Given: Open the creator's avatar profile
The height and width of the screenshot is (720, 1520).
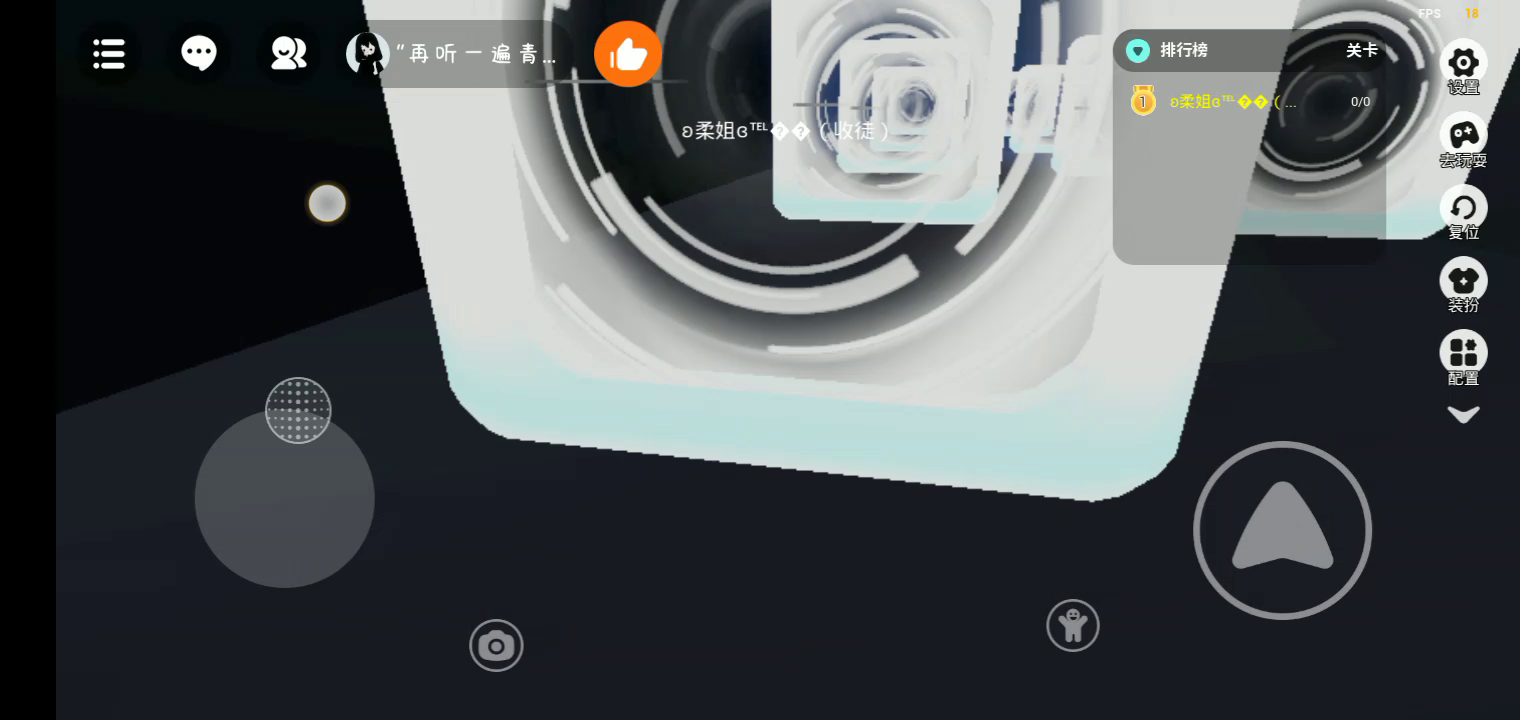Looking at the screenshot, I should coord(367,54).
